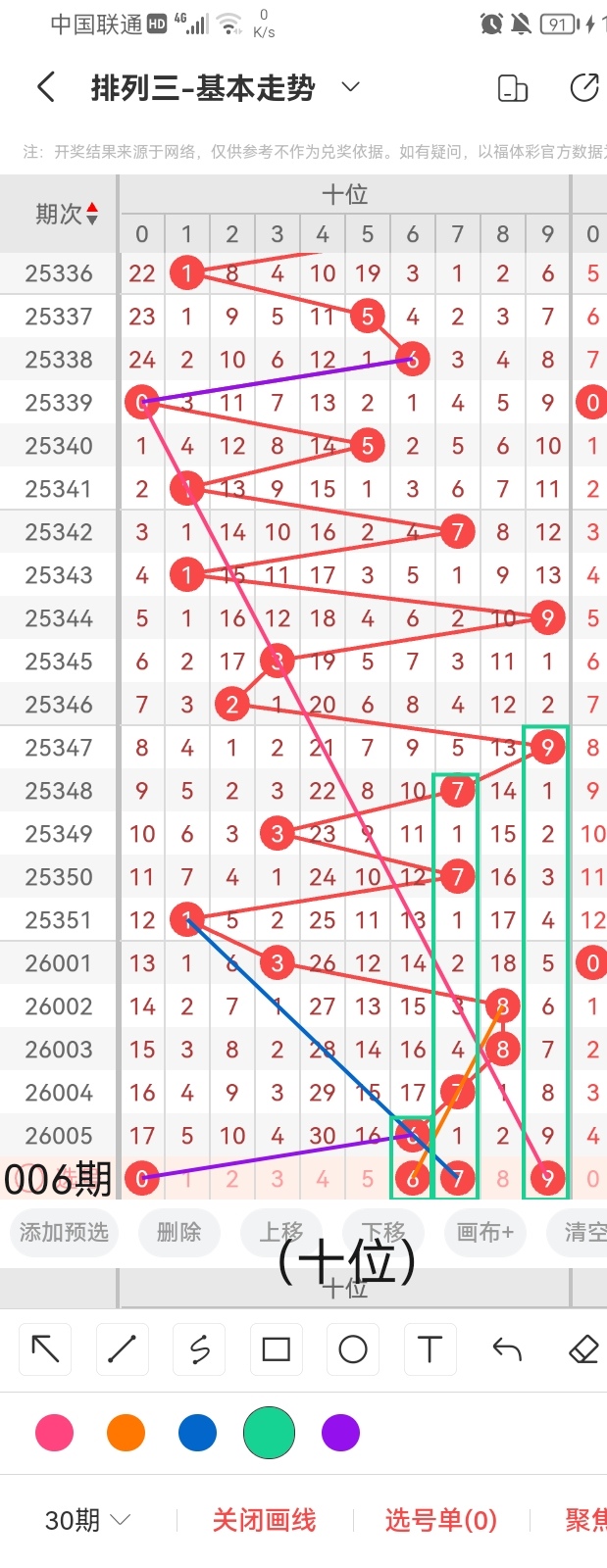Select the text tool
607x1568 pixels.
[x=430, y=1349]
